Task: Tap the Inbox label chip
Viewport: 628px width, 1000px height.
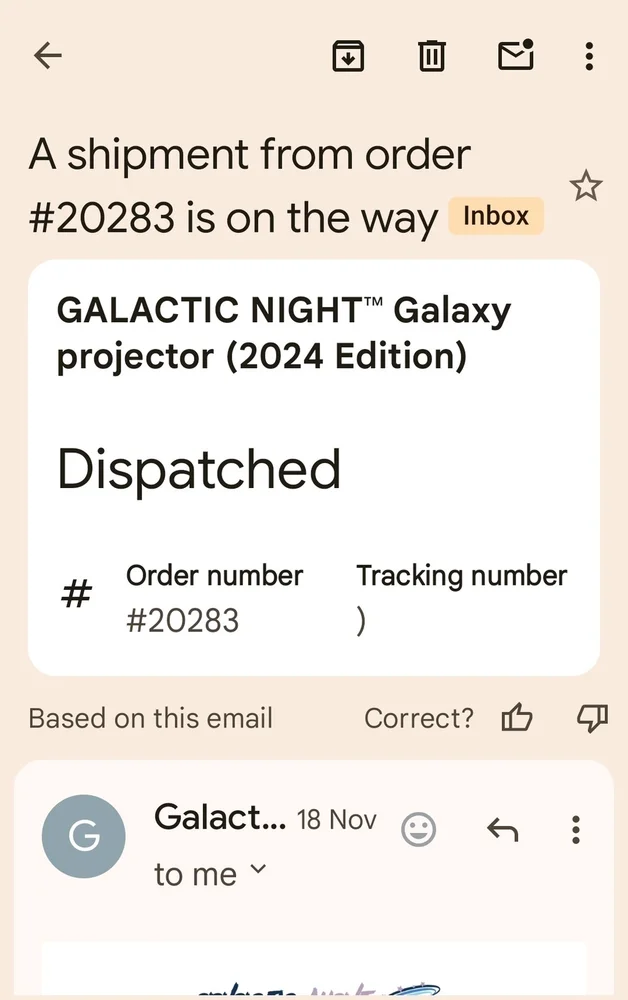Action: 496,216
